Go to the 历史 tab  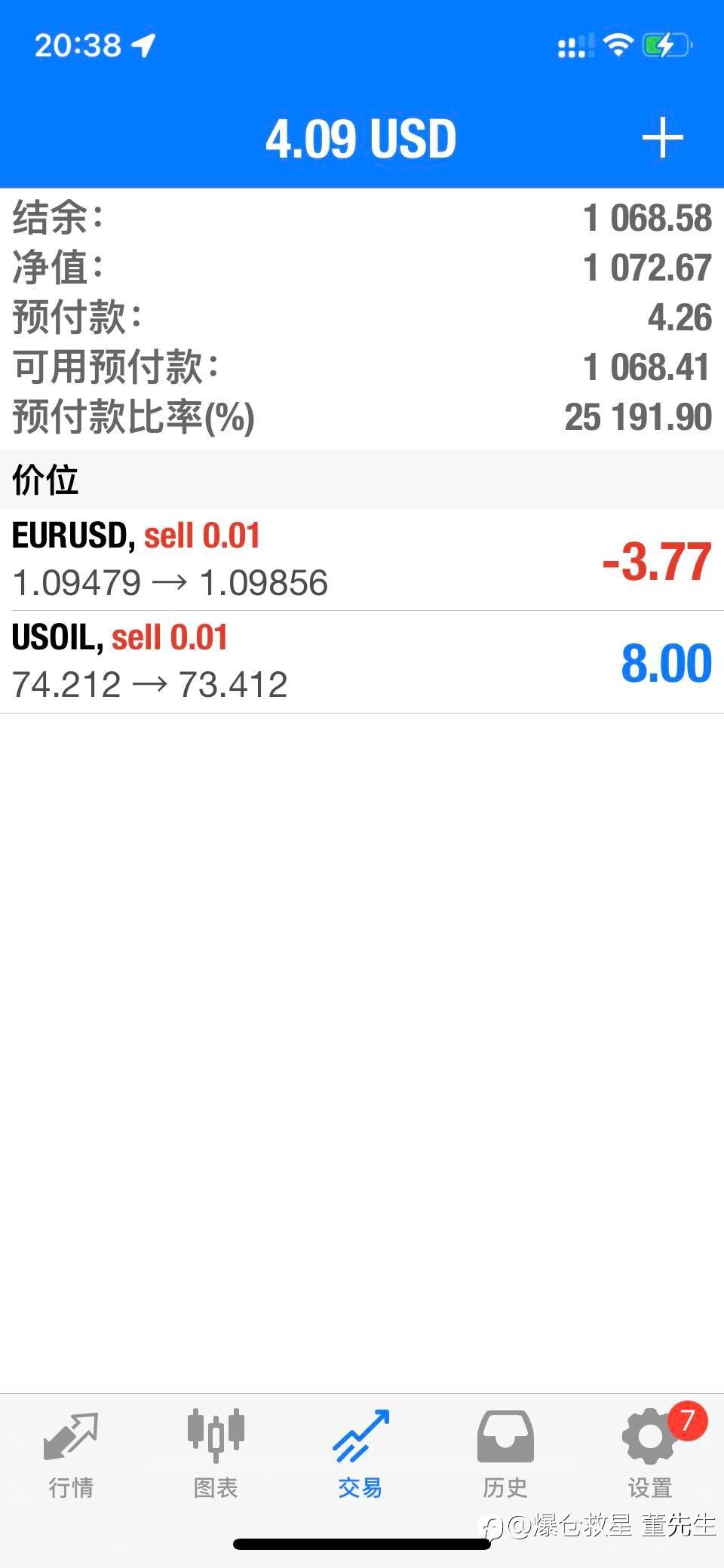(505, 1455)
